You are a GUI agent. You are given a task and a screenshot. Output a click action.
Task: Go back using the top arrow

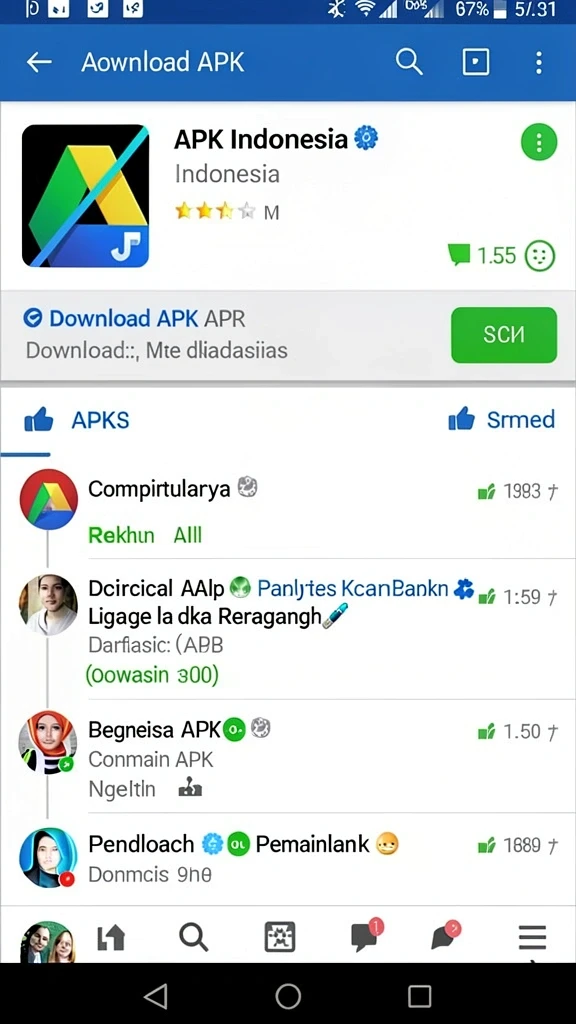(39, 62)
